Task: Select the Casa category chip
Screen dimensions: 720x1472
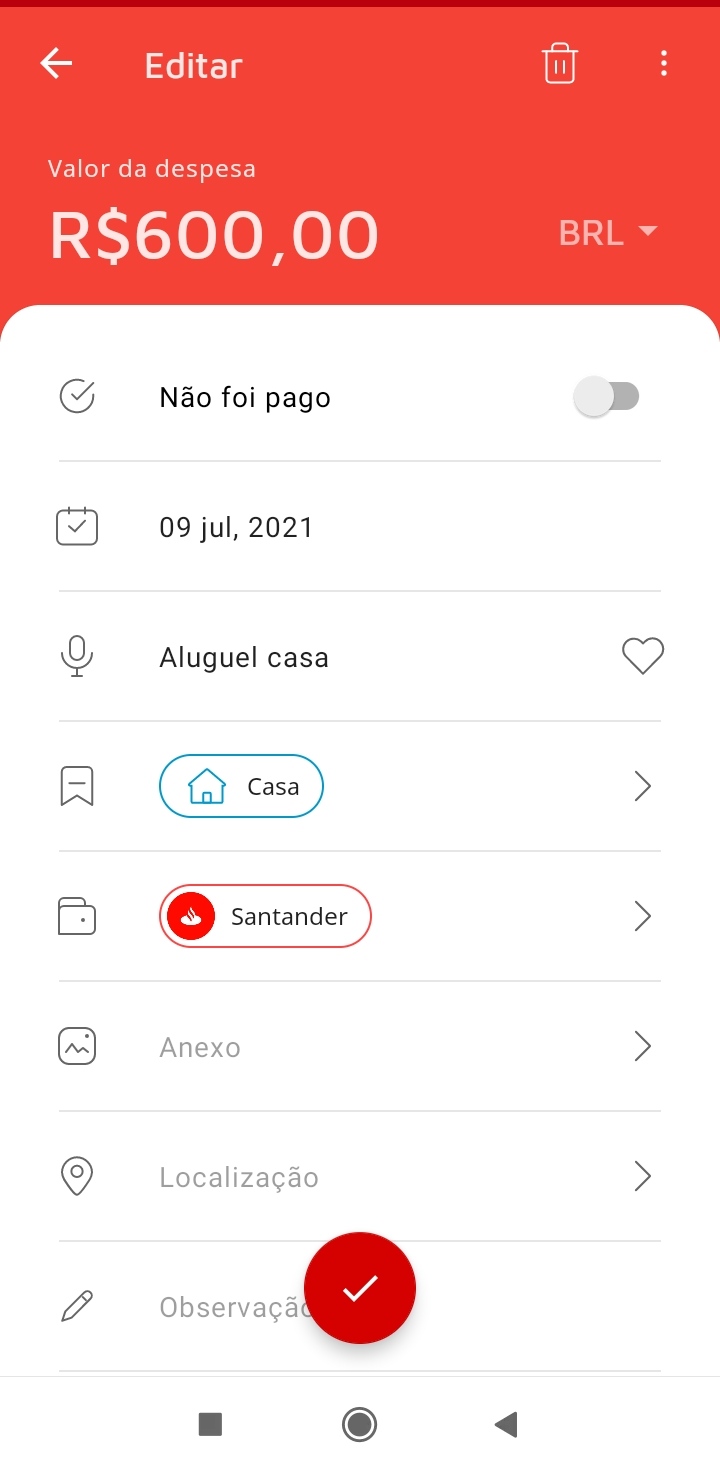Action: coord(241,787)
